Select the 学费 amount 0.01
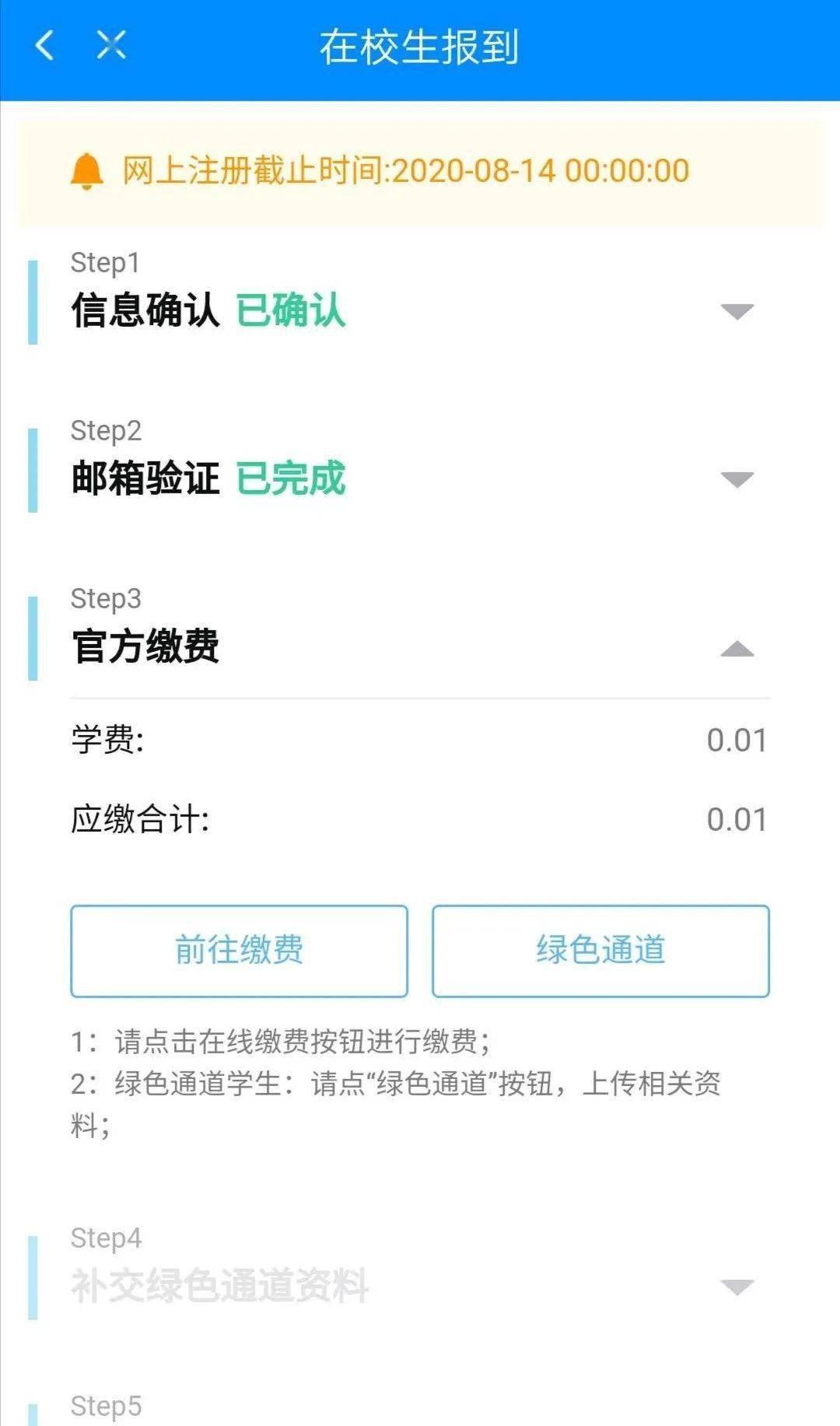 tap(736, 741)
